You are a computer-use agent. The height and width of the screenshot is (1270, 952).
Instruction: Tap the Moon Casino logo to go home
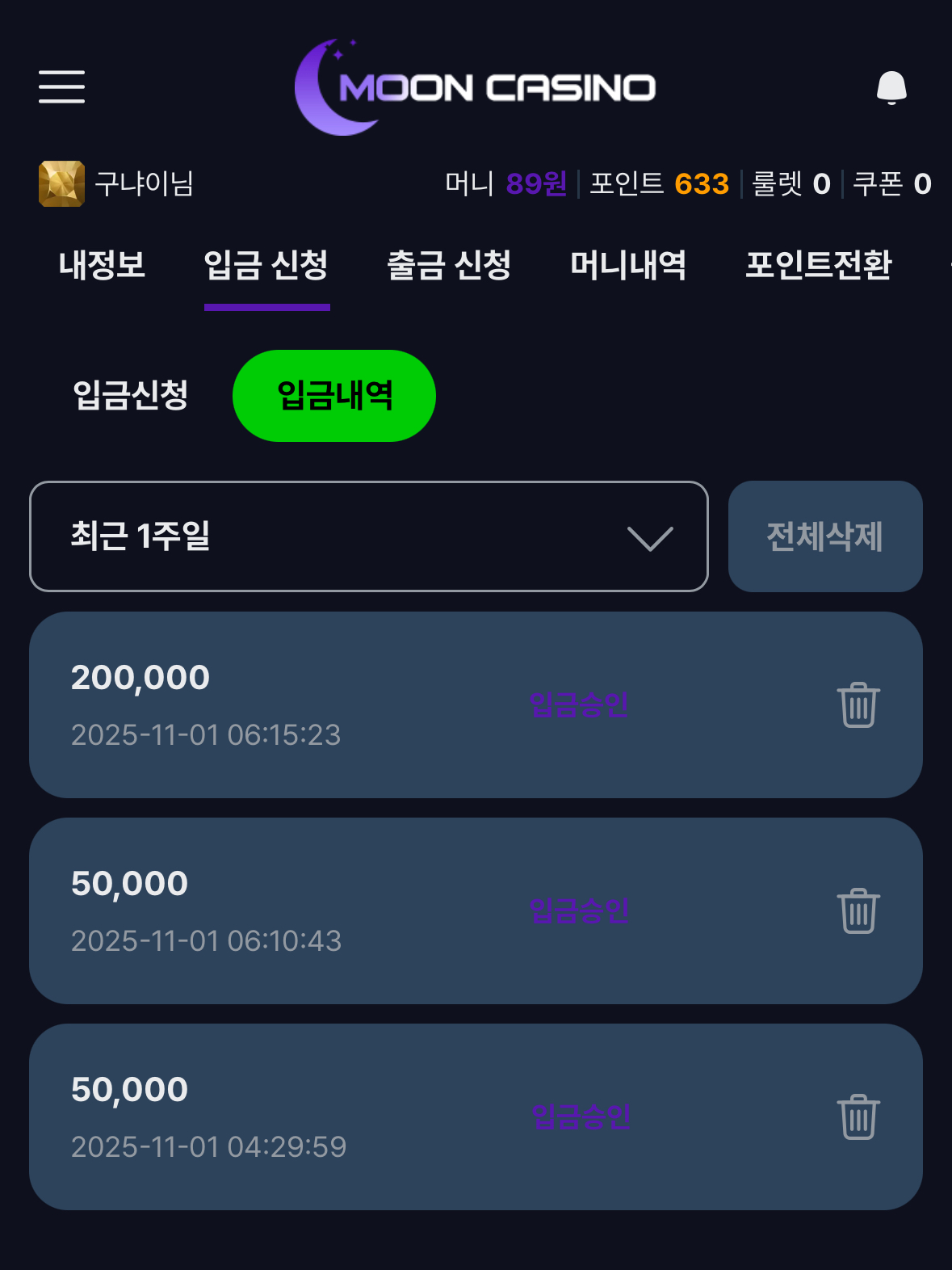pyautogui.click(x=476, y=87)
